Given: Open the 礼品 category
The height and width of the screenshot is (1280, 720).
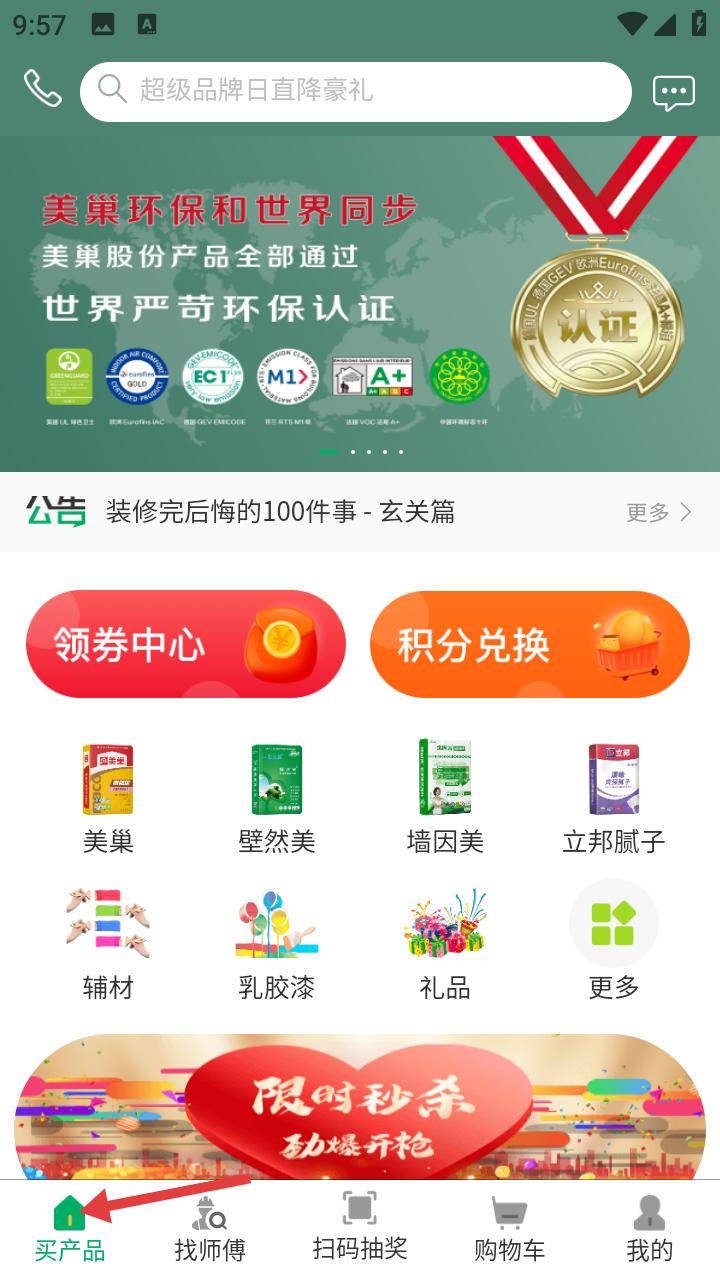Looking at the screenshot, I should click(445, 943).
